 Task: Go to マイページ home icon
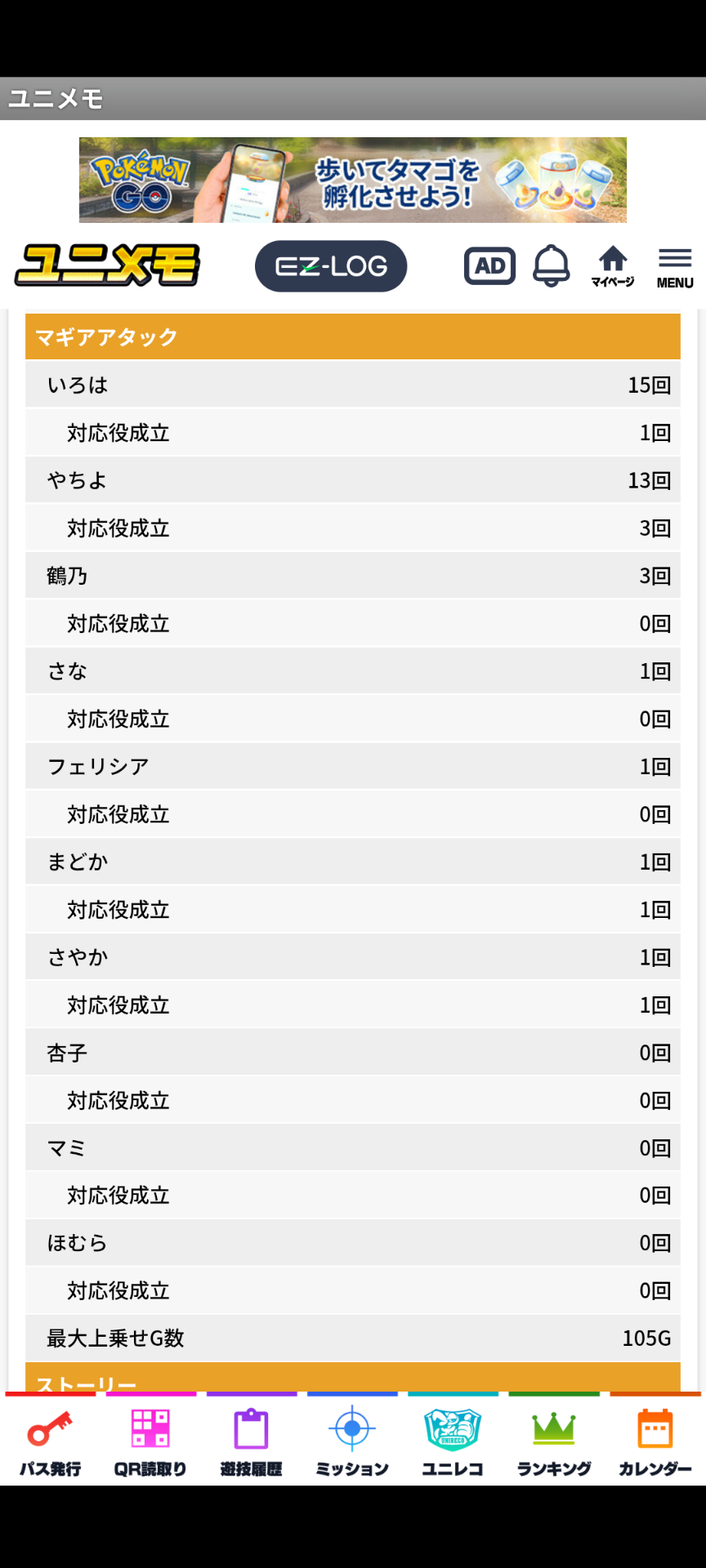[x=613, y=266]
